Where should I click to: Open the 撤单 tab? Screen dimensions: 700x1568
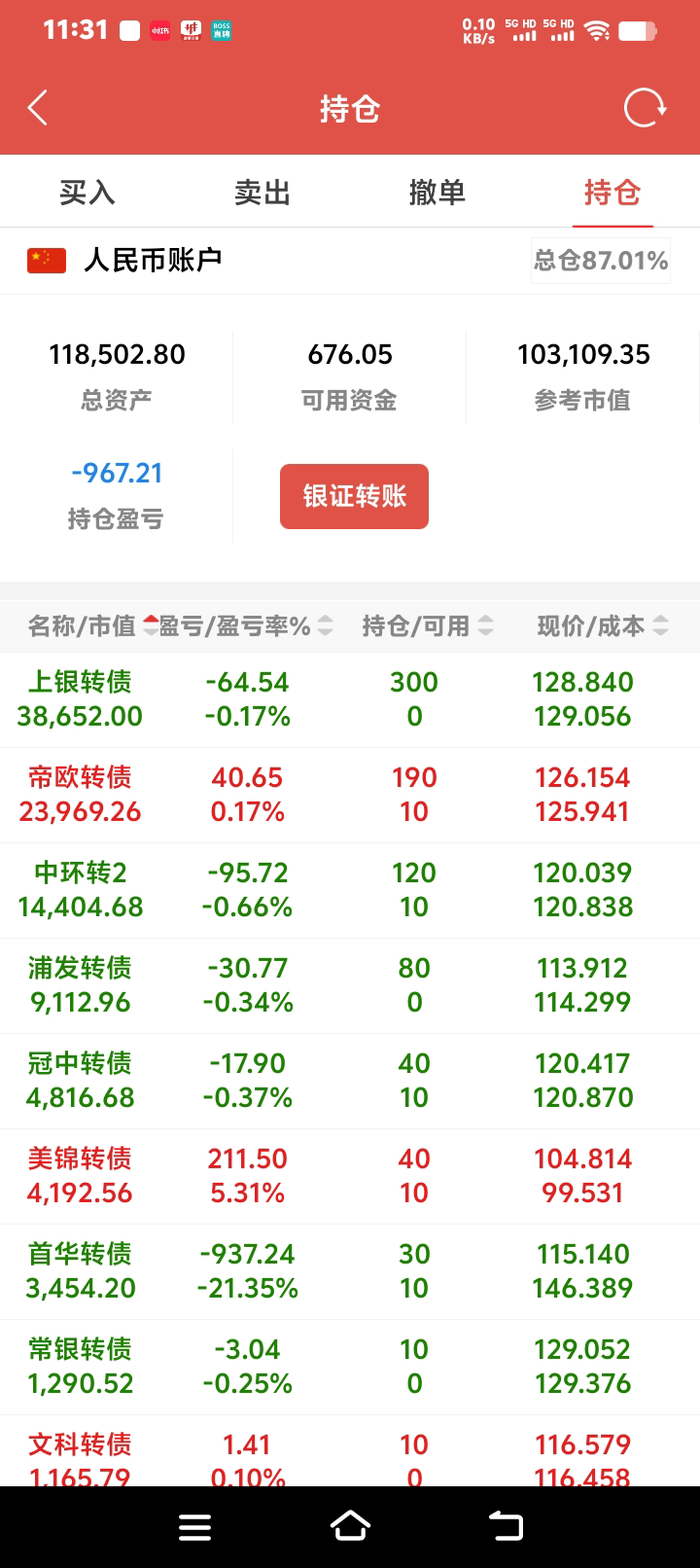point(437,193)
